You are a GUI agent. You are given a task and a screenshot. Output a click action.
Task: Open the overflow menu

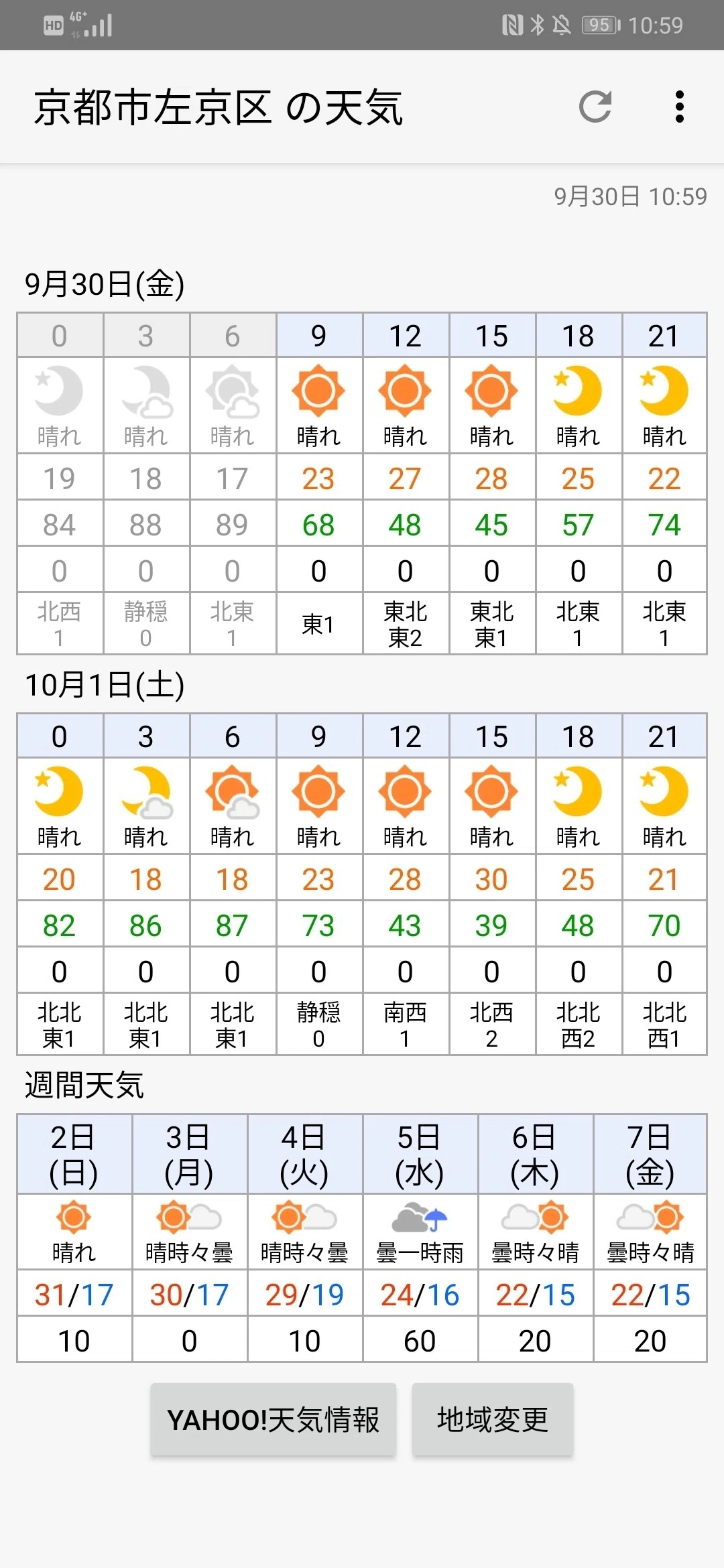tap(680, 107)
